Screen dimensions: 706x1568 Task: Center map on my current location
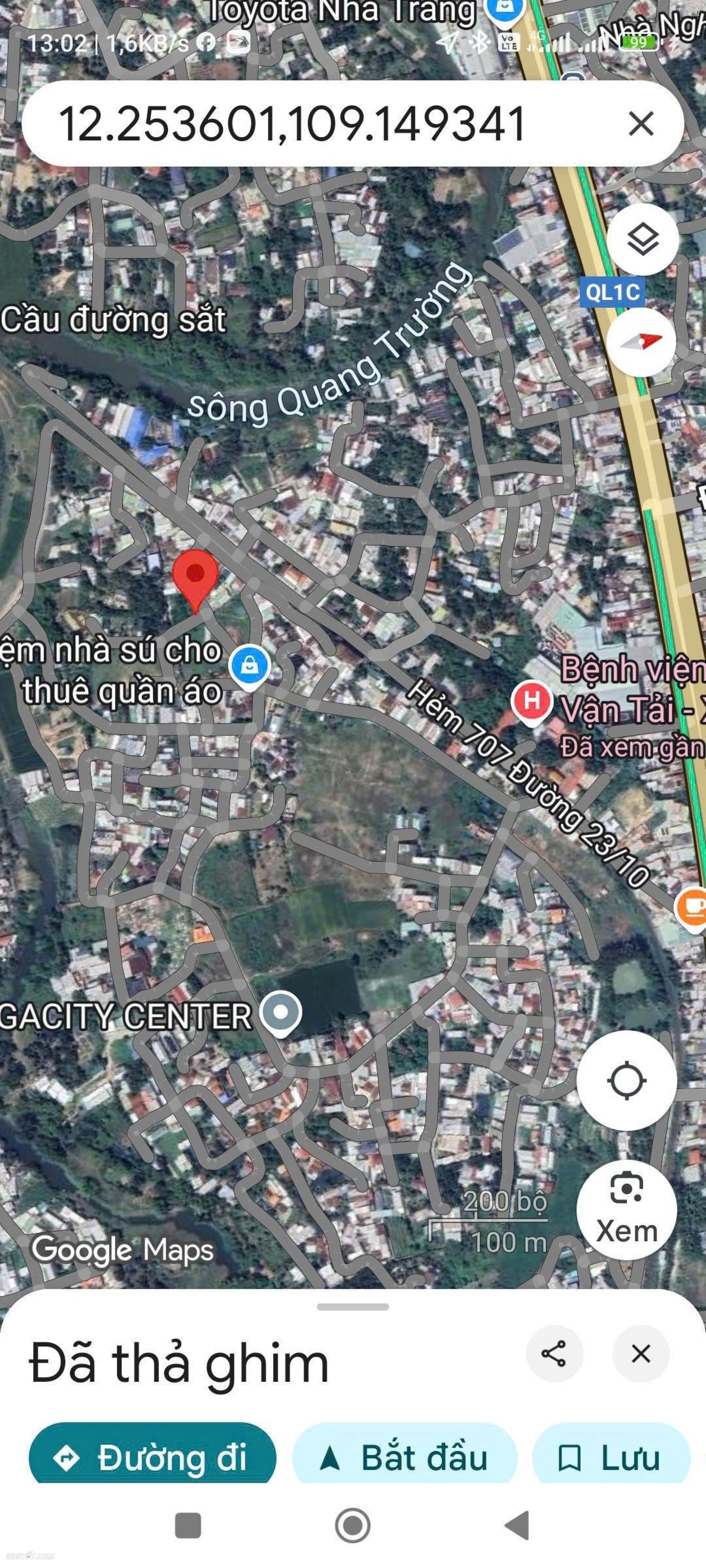pyautogui.click(x=626, y=1080)
